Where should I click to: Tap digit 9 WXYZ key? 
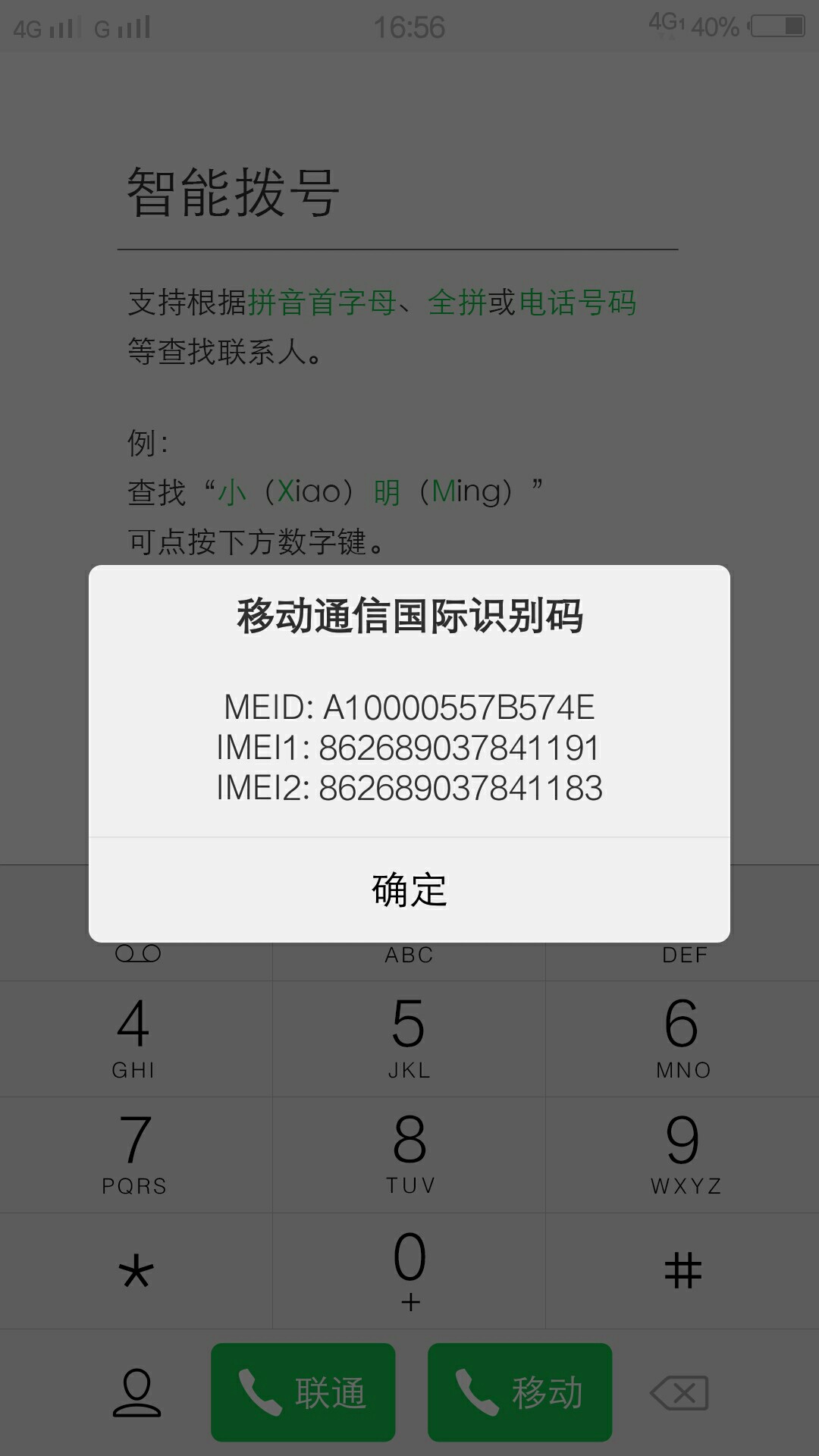click(x=682, y=1153)
